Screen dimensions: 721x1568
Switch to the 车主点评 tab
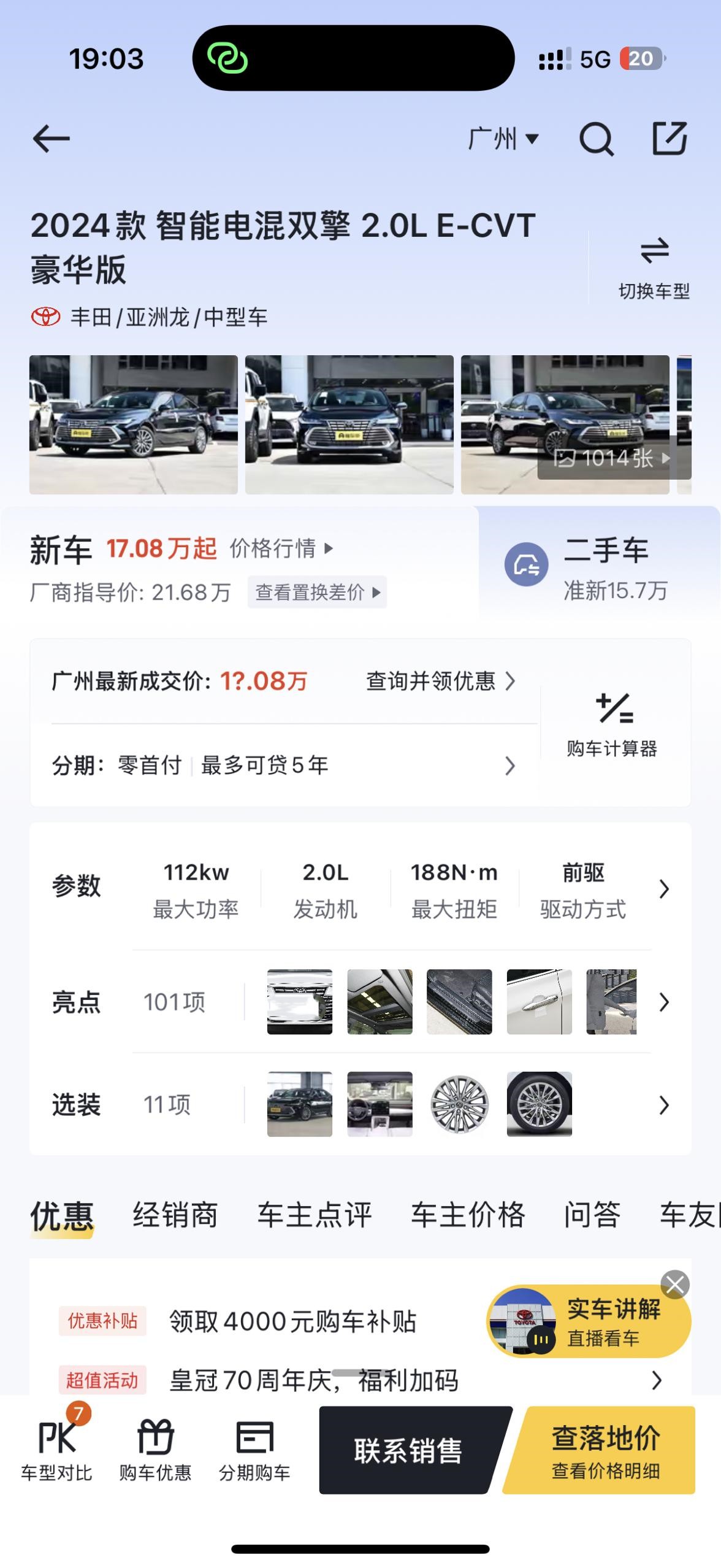[315, 1215]
